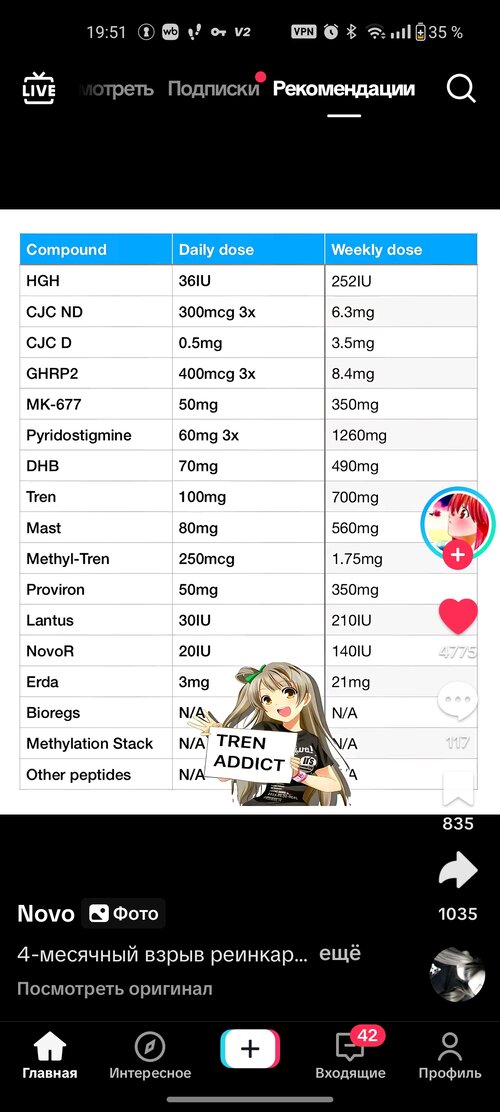This screenshot has height=1112, width=500.
Task: Open the Novo username
Action: click(x=46, y=913)
